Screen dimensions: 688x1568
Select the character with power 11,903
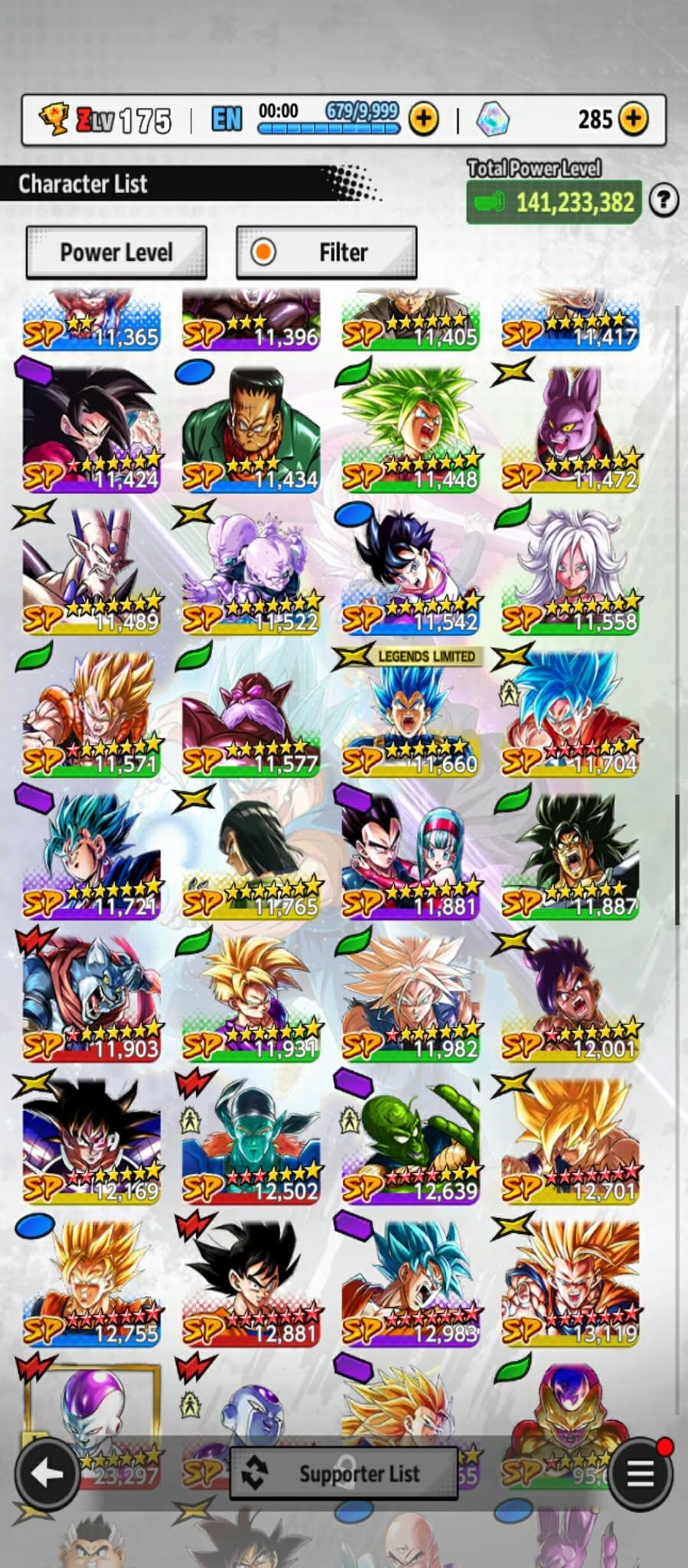(x=92, y=998)
